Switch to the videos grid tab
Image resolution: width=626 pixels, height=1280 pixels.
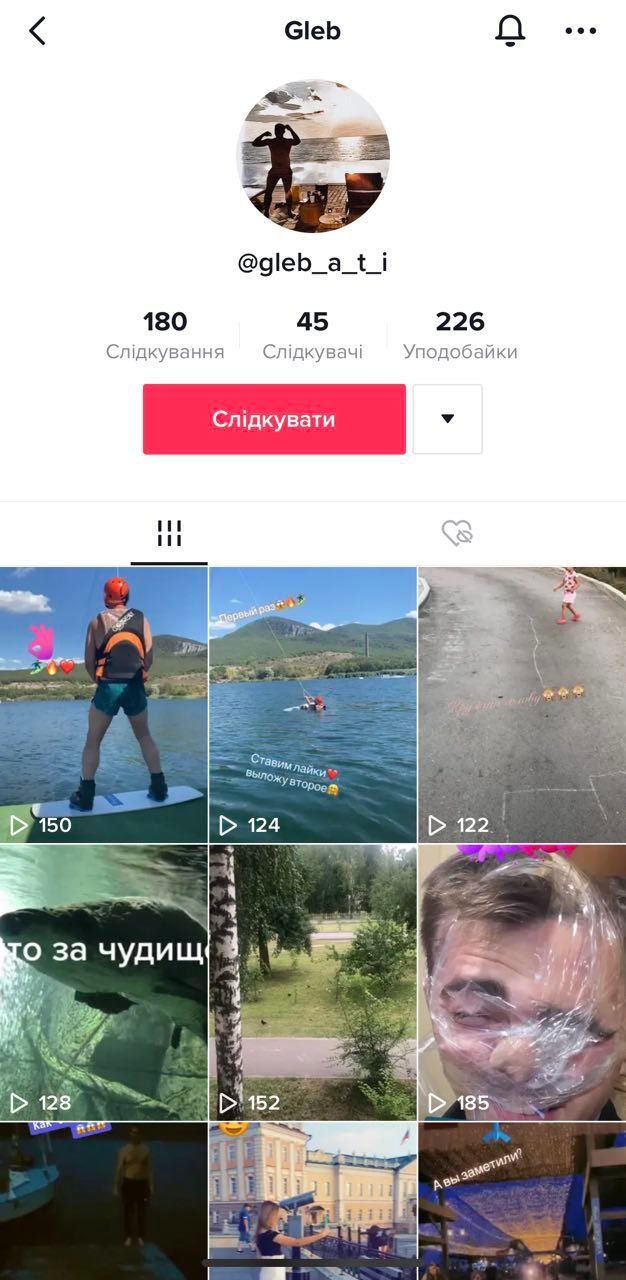(169, 534)
